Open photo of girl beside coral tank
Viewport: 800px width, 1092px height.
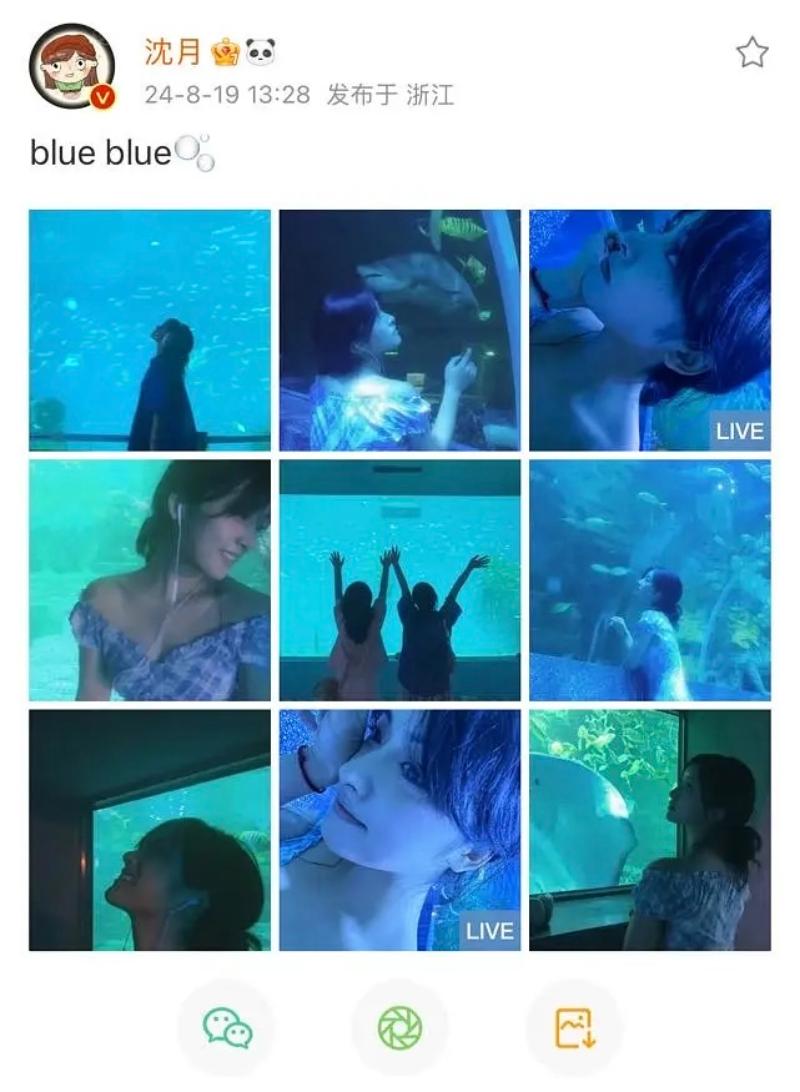[649, 580]
